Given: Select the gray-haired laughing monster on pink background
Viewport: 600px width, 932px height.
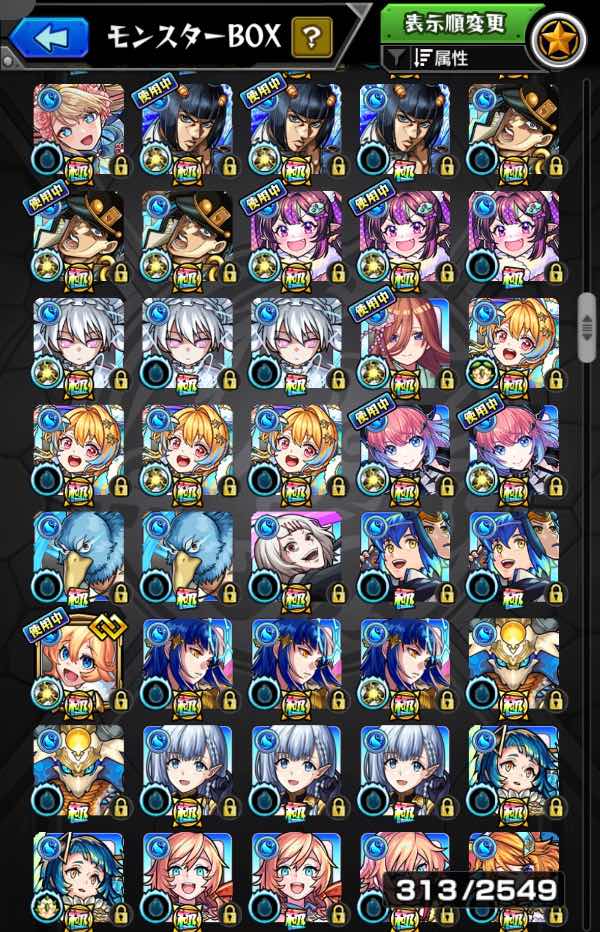Looking at the screenshot, I should 297,558.
